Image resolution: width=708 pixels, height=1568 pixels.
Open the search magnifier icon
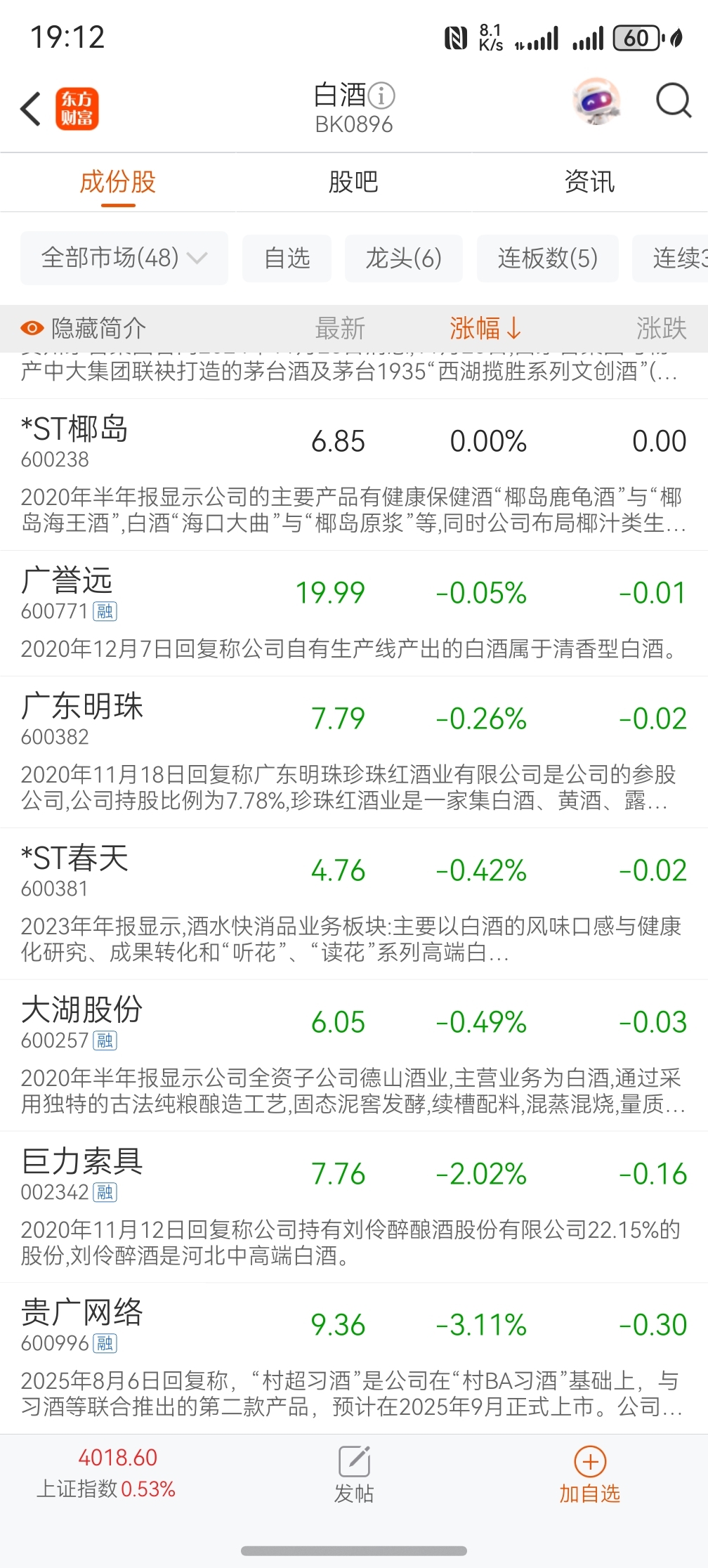(x=673, y=101)
